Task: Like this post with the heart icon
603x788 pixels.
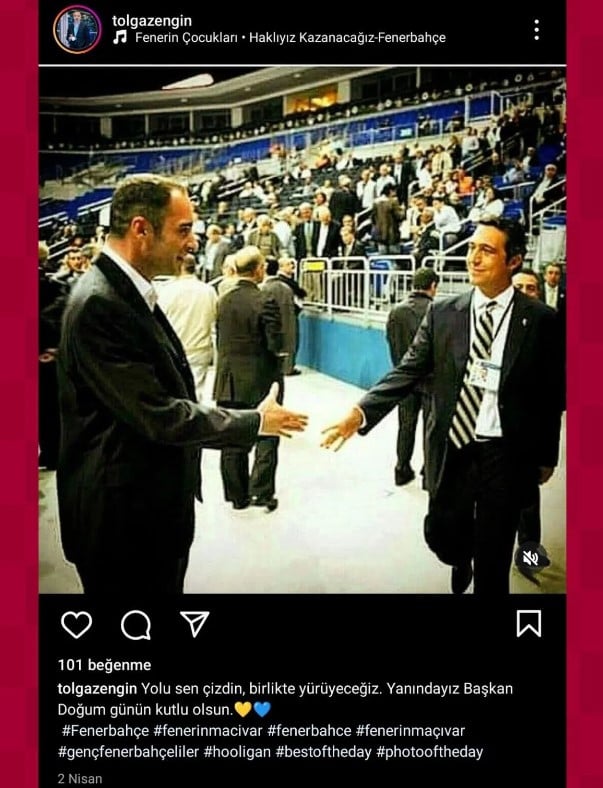Action: [76, 625]
